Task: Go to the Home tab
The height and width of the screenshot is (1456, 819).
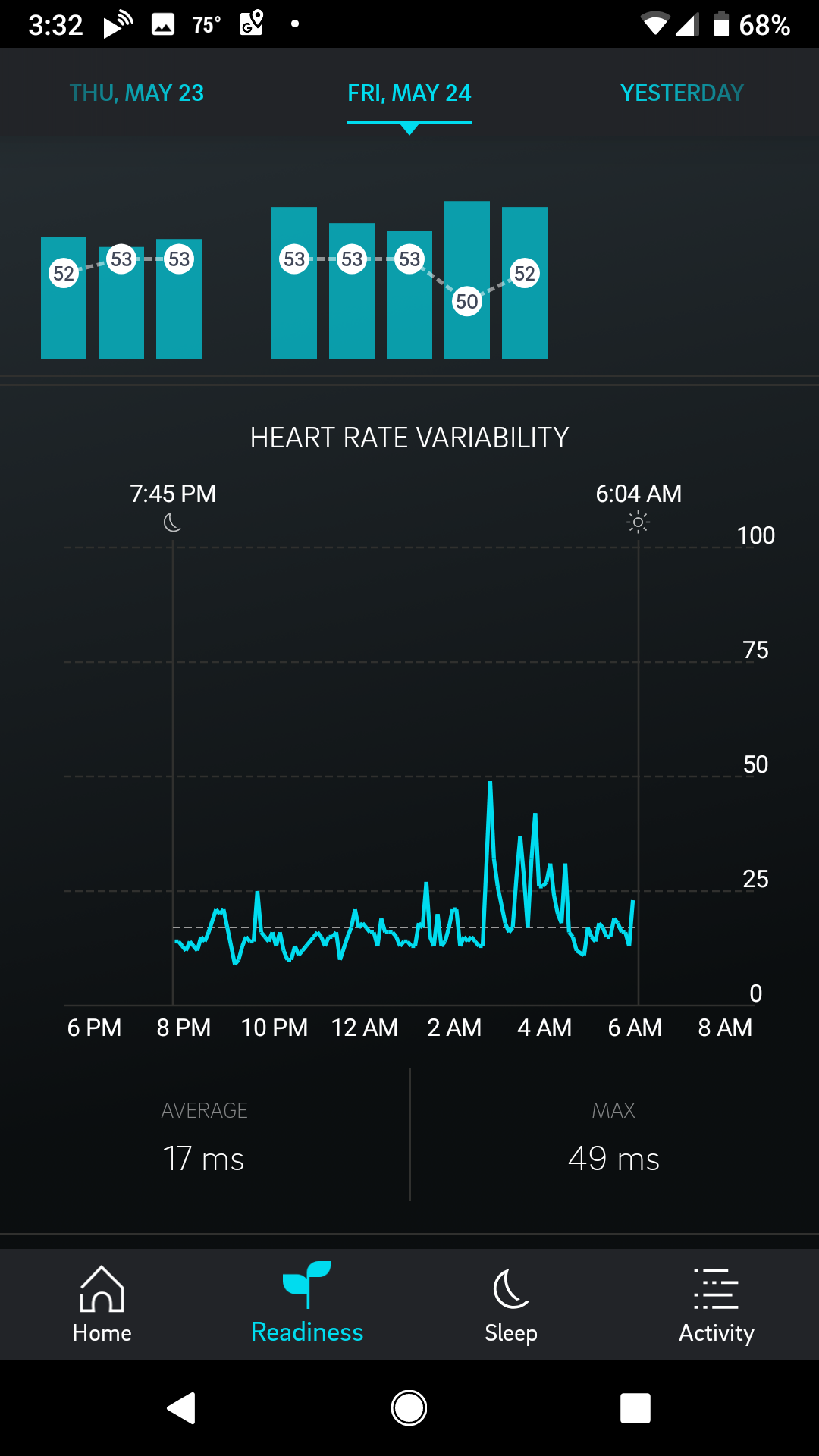Action: (102, 1304)
